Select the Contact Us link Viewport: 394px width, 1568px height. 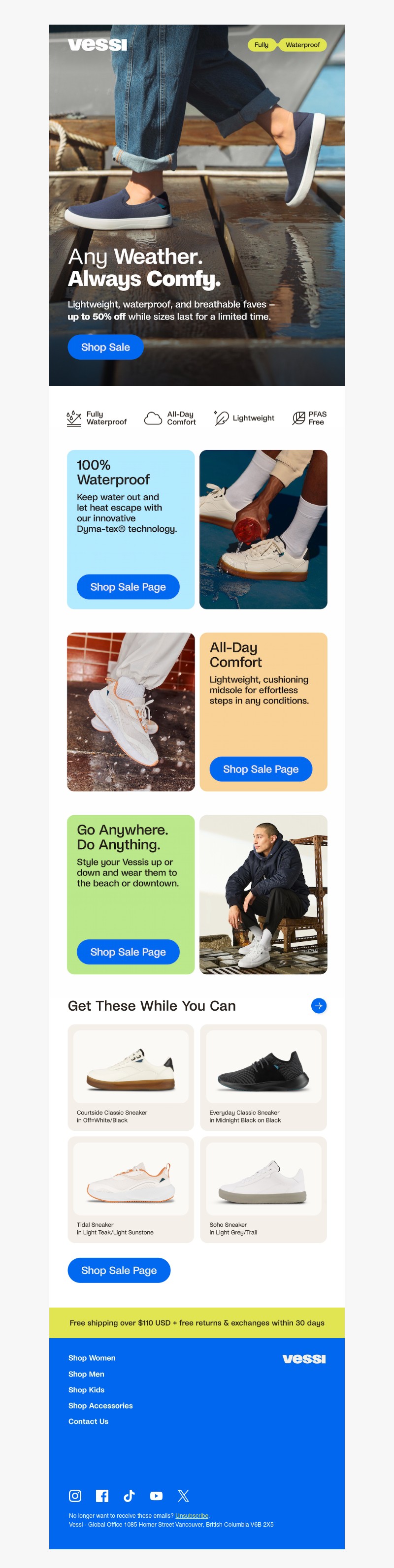[x=88, y=1421]
